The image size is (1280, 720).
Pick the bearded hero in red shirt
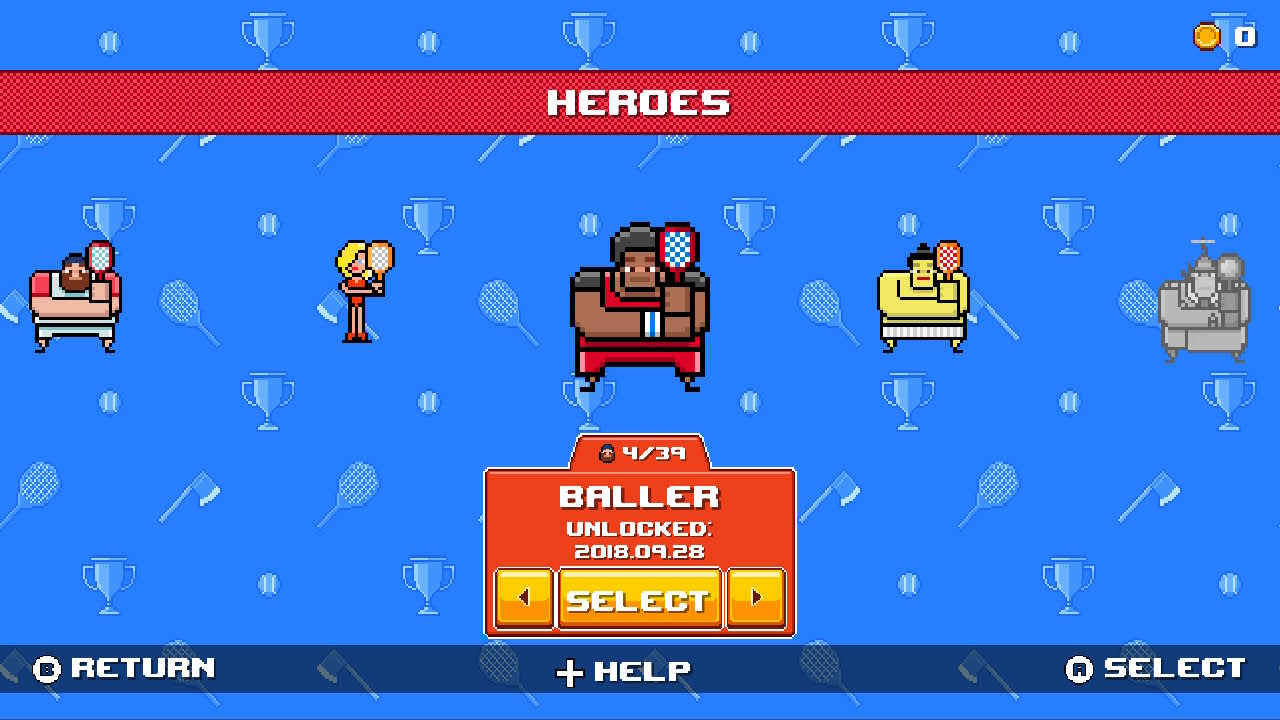click(x=75, y=298)
